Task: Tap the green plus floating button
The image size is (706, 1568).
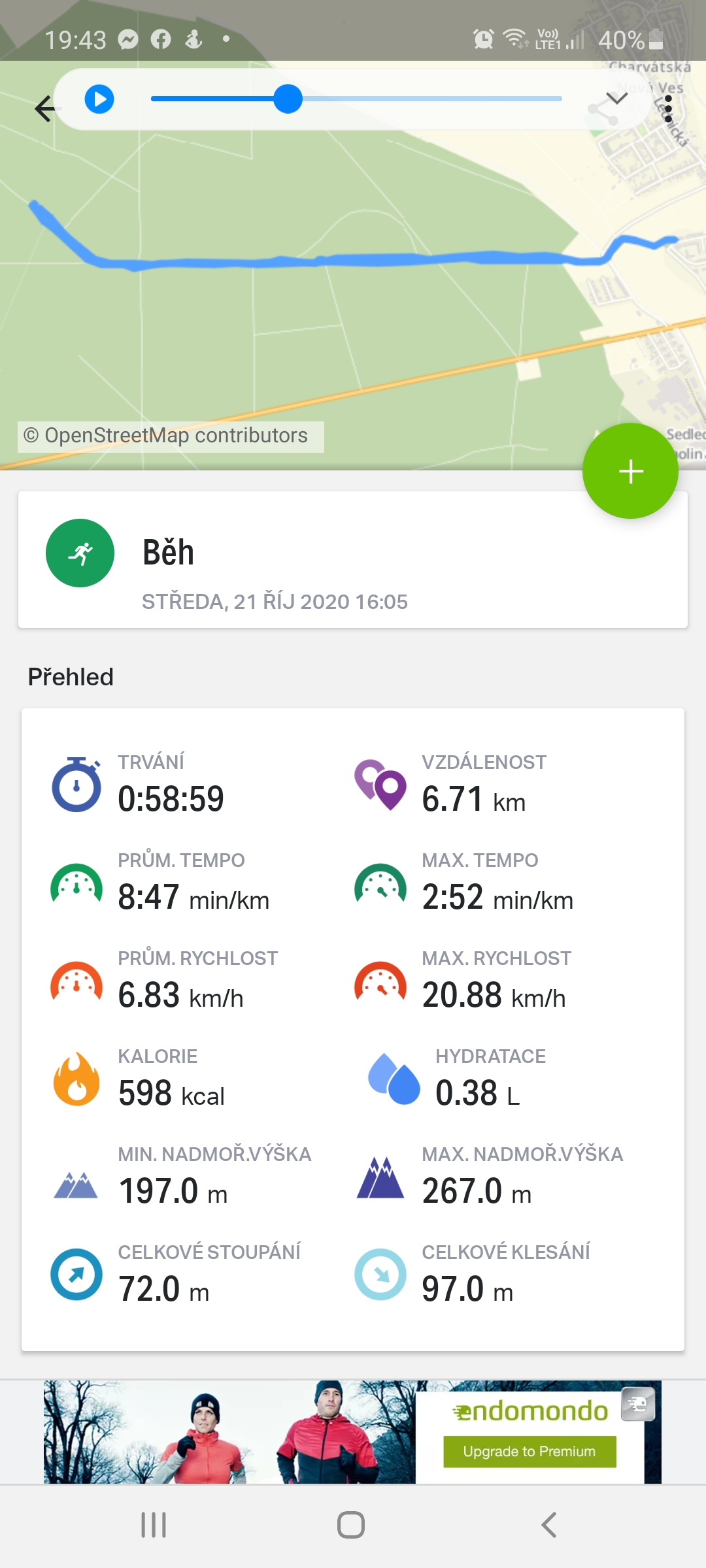Action: [x=630, y=471]
